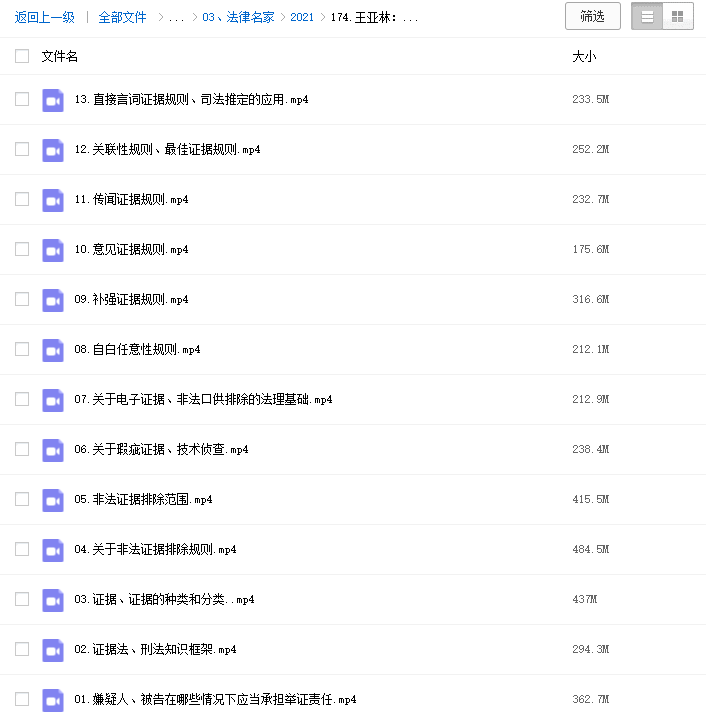Open video 04.关于非法证据排除规则.mp4
Screen dimensions: 706x720
(155, 550)
